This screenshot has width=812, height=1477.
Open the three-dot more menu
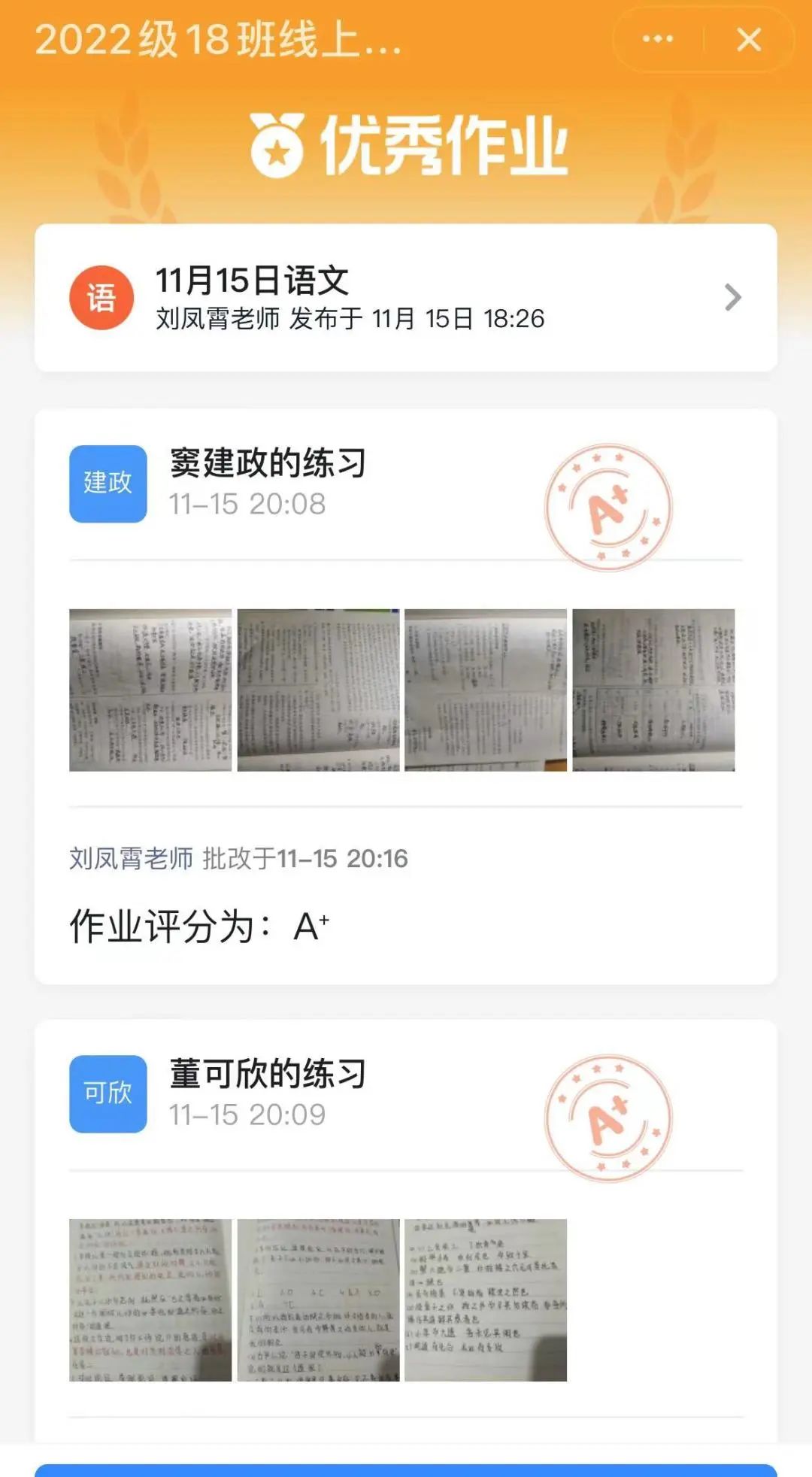[658, 39]
